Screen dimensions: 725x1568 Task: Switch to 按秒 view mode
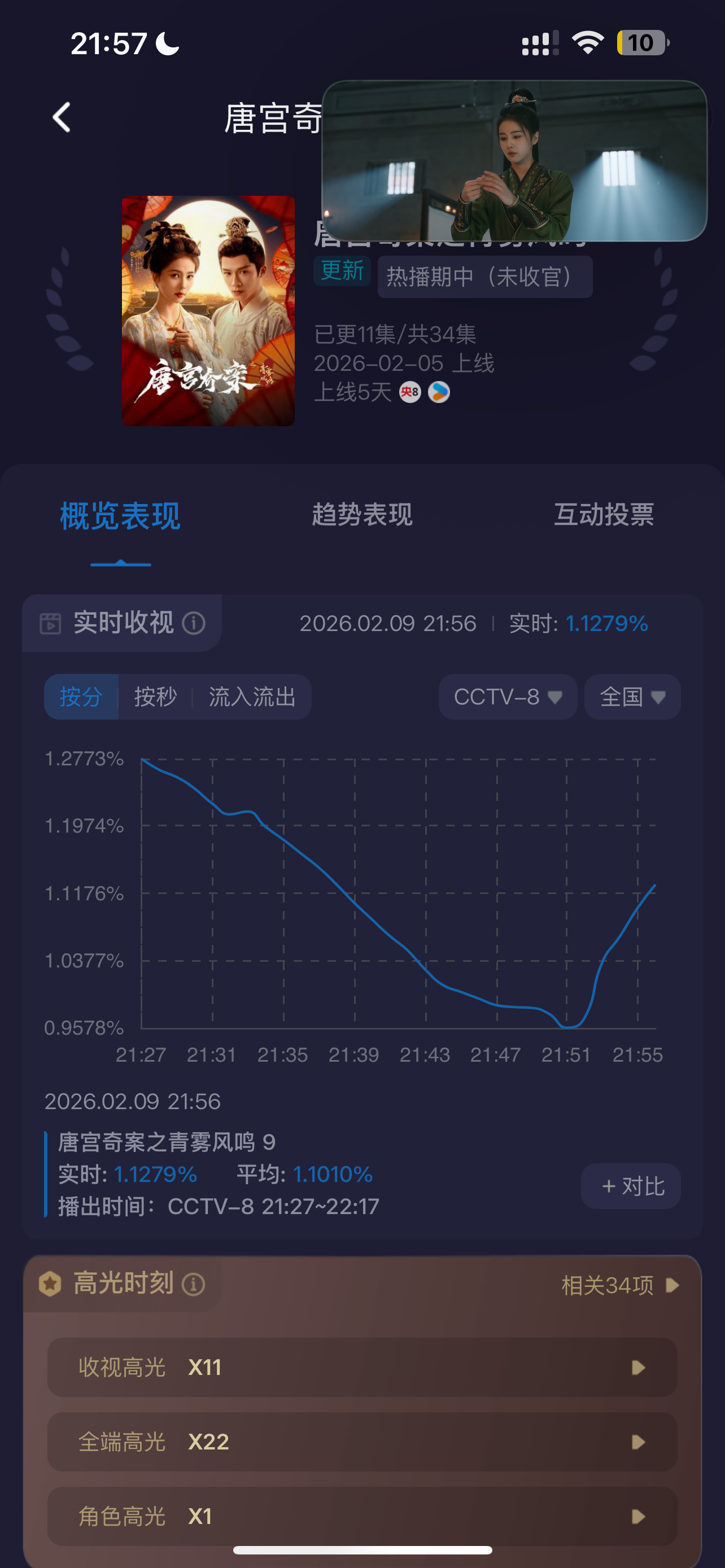tap(155, 698)
